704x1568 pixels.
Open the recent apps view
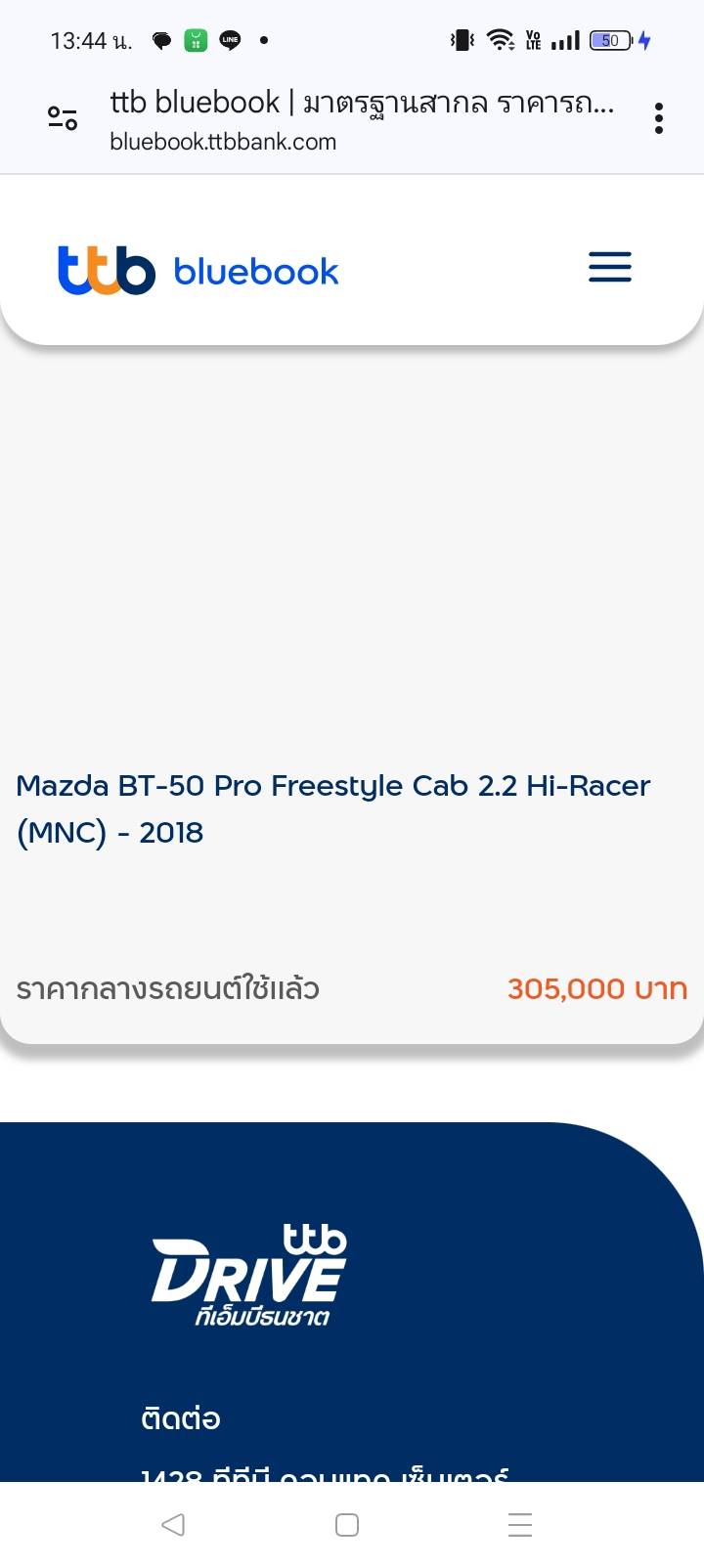(520, 1524)
